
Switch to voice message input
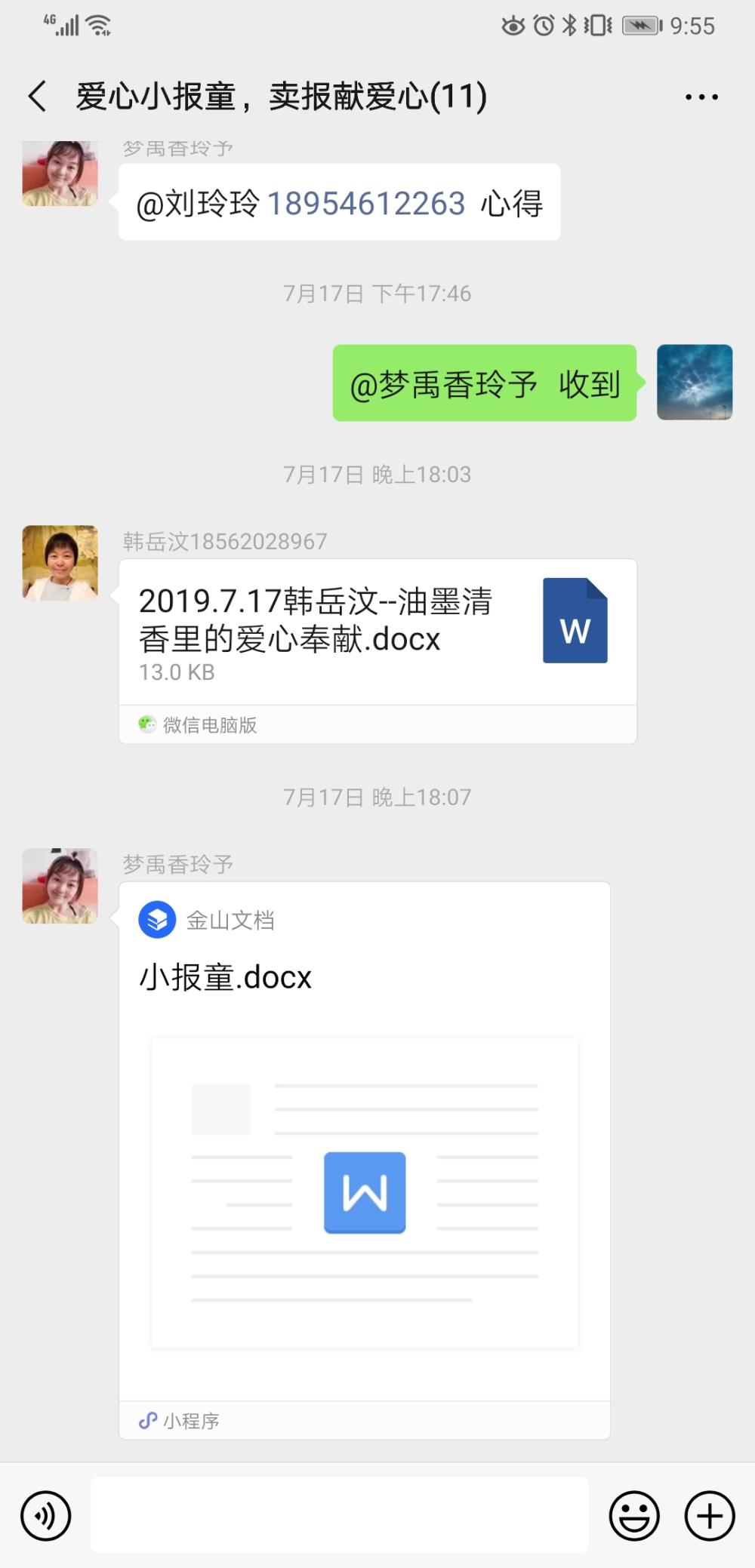click(x=46, y=1516)
